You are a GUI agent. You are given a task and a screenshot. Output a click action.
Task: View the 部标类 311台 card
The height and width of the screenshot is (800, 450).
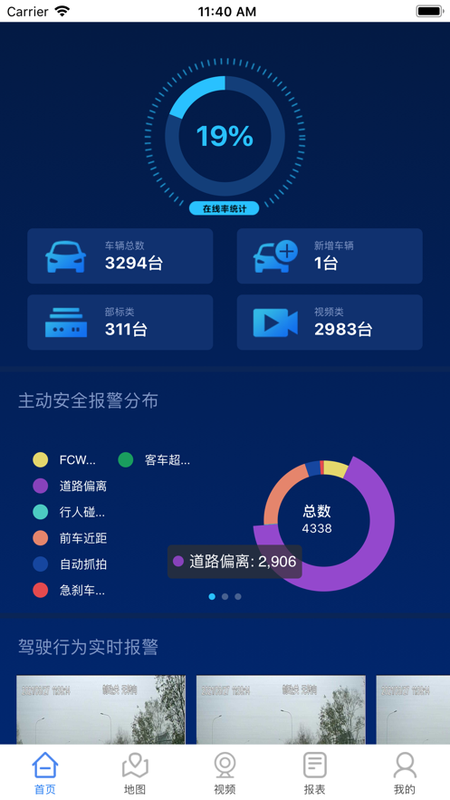[120, 322]
